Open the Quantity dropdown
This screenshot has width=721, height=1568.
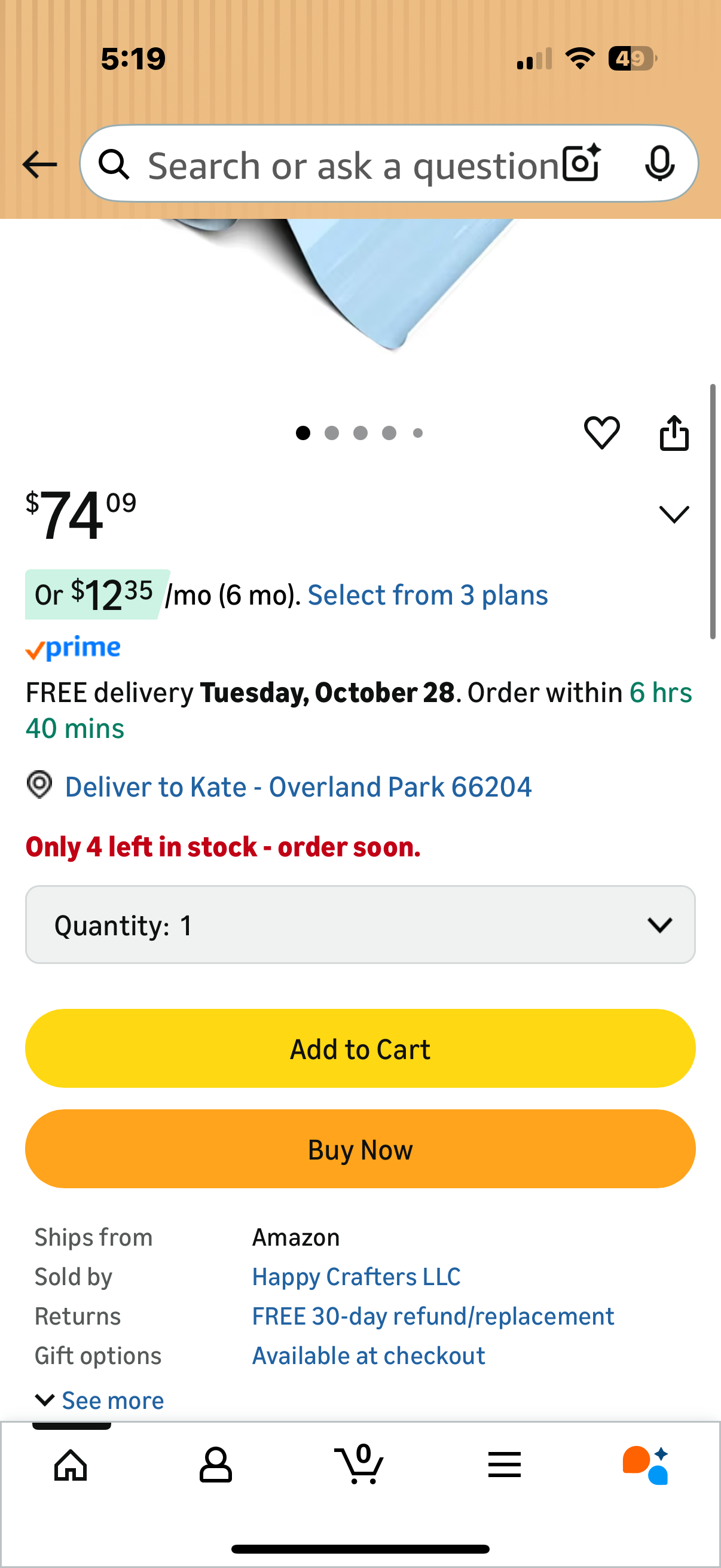tap(360, 925)
